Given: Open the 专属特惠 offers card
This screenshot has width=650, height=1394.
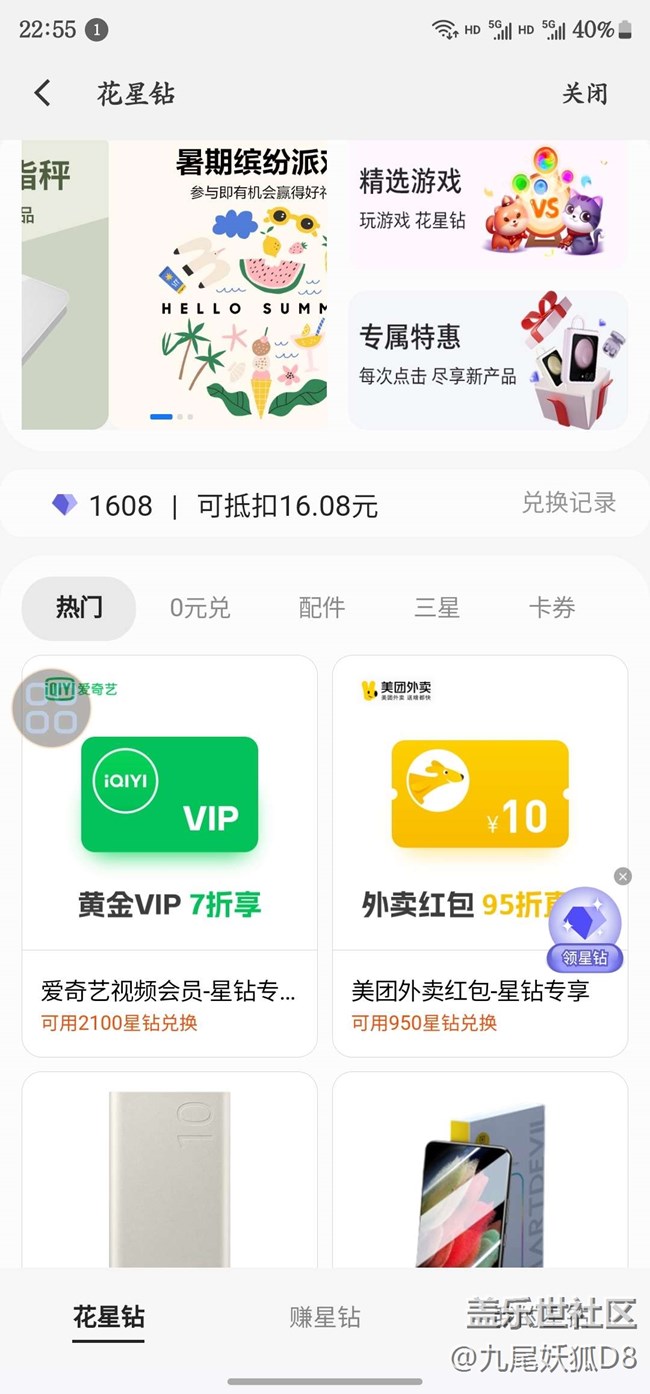Looking at the screenshot, I should pyautogui.click(x=488, y=360).
